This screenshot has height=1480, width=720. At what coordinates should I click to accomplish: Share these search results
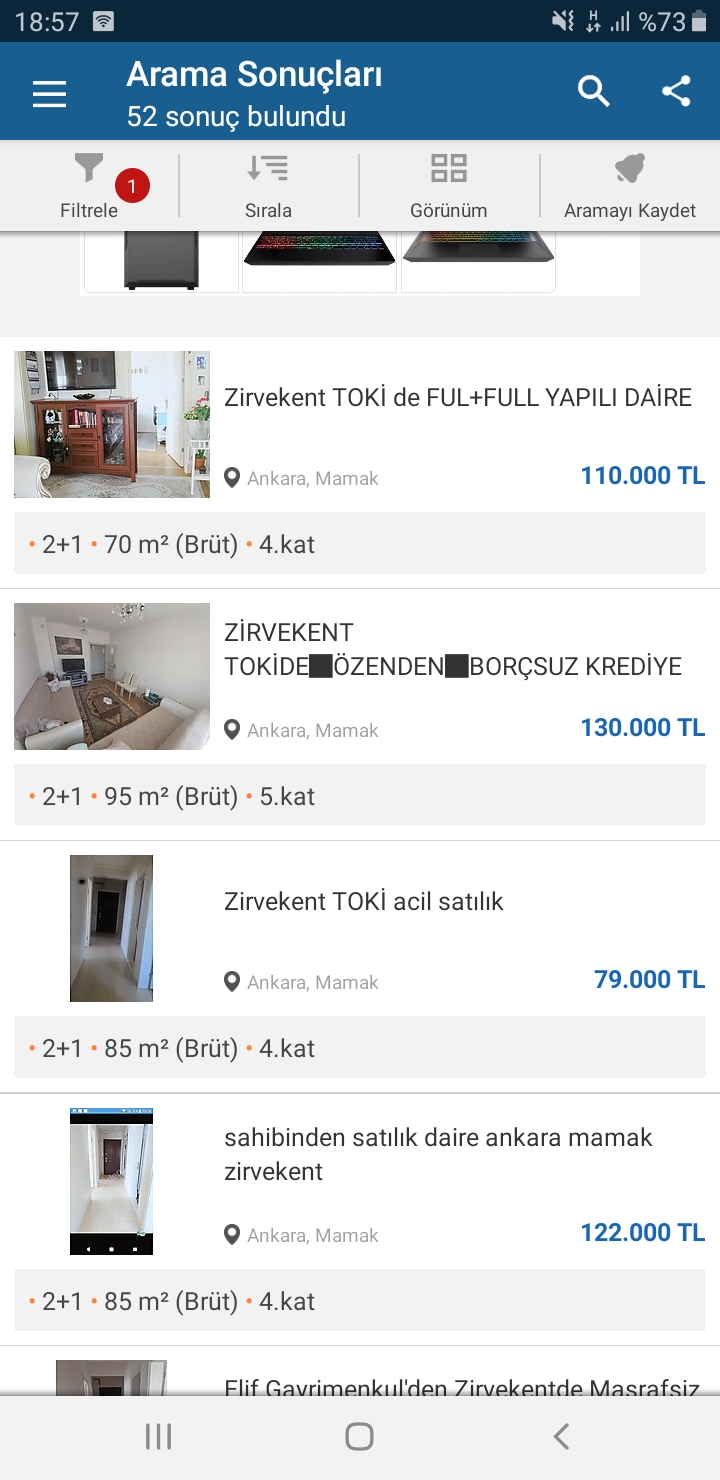pyautogui.click(x=677, y=92)
